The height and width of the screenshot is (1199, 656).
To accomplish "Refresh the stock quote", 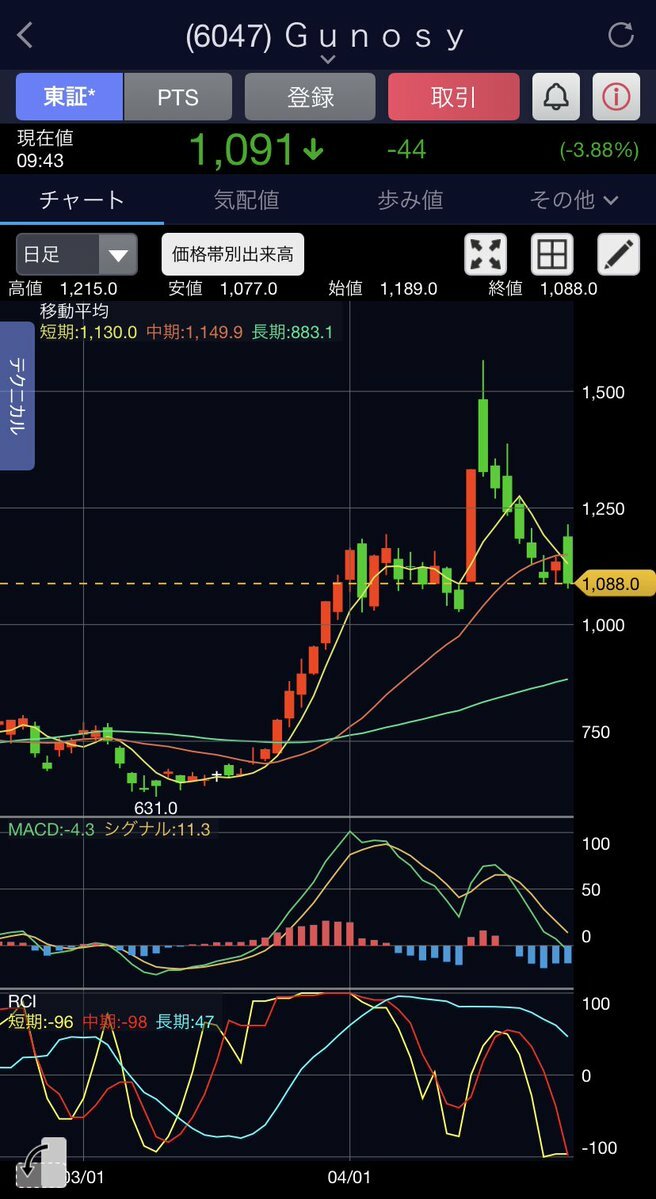I will pos(621,36).
